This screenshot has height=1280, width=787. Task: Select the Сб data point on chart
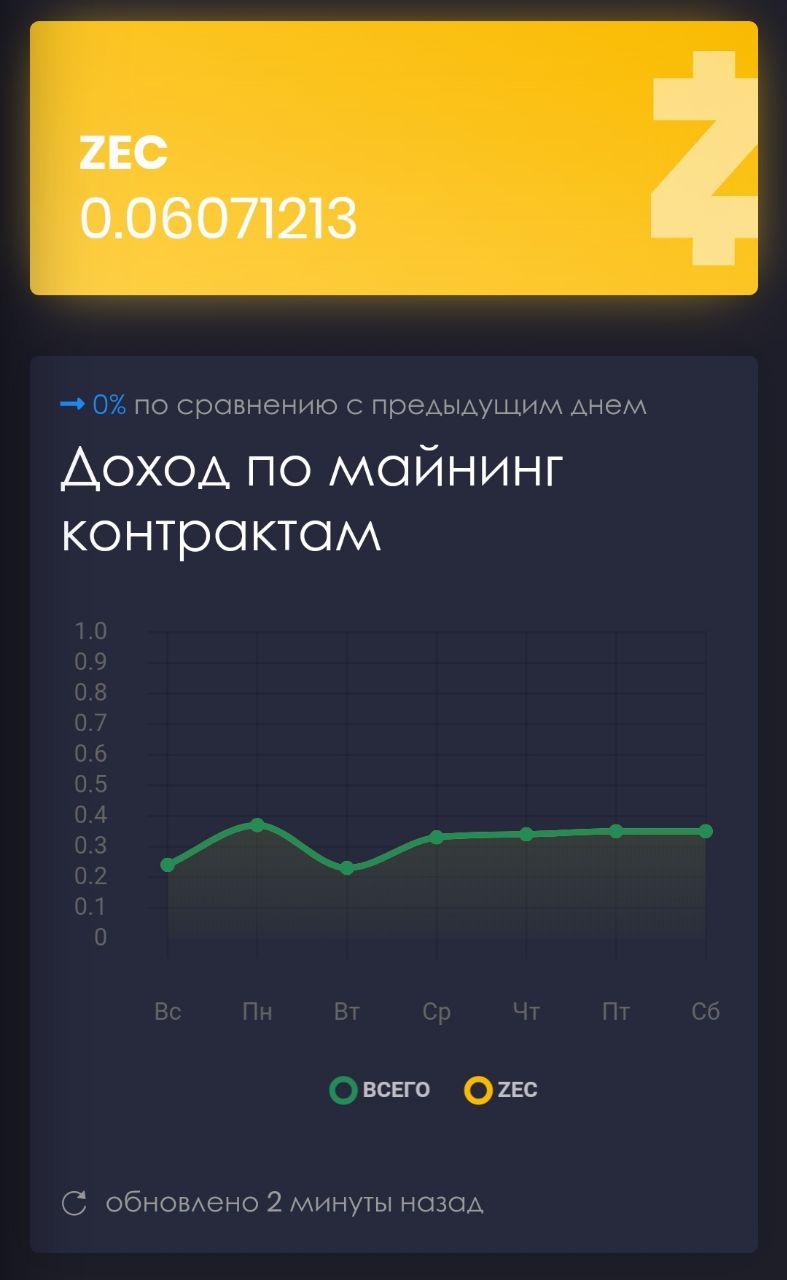(705, 831)
